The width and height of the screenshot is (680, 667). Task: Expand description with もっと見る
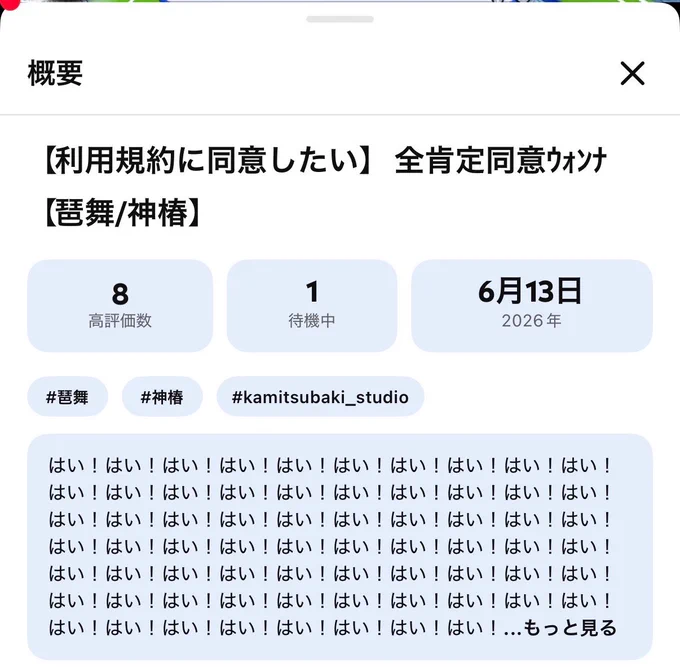(570, 628)
